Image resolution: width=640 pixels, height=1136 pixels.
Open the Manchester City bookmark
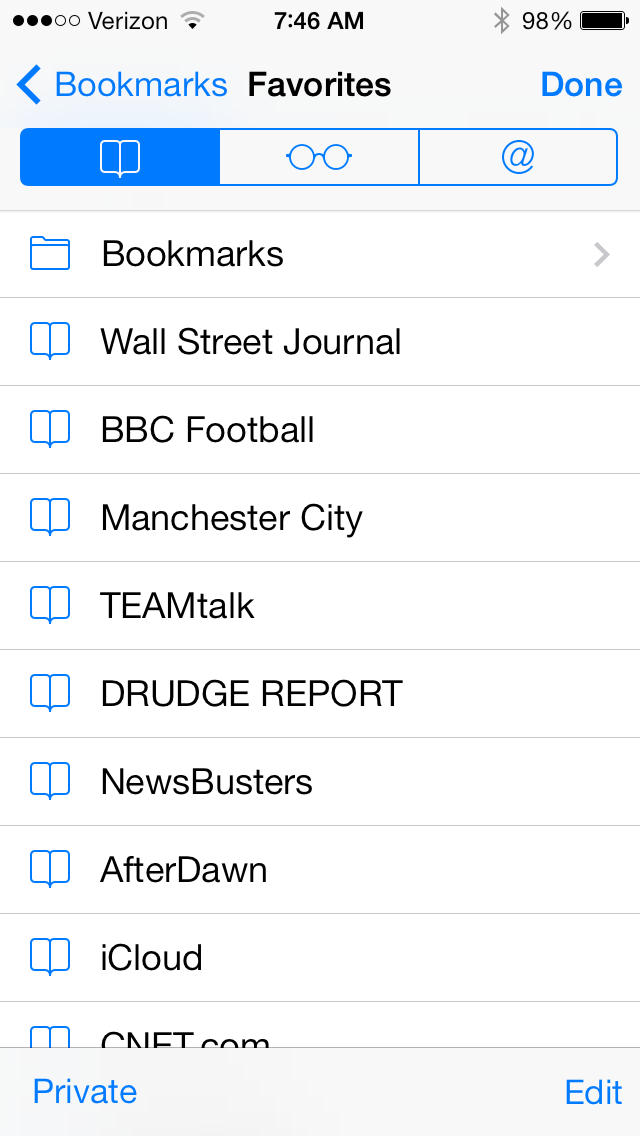[320, 518]
